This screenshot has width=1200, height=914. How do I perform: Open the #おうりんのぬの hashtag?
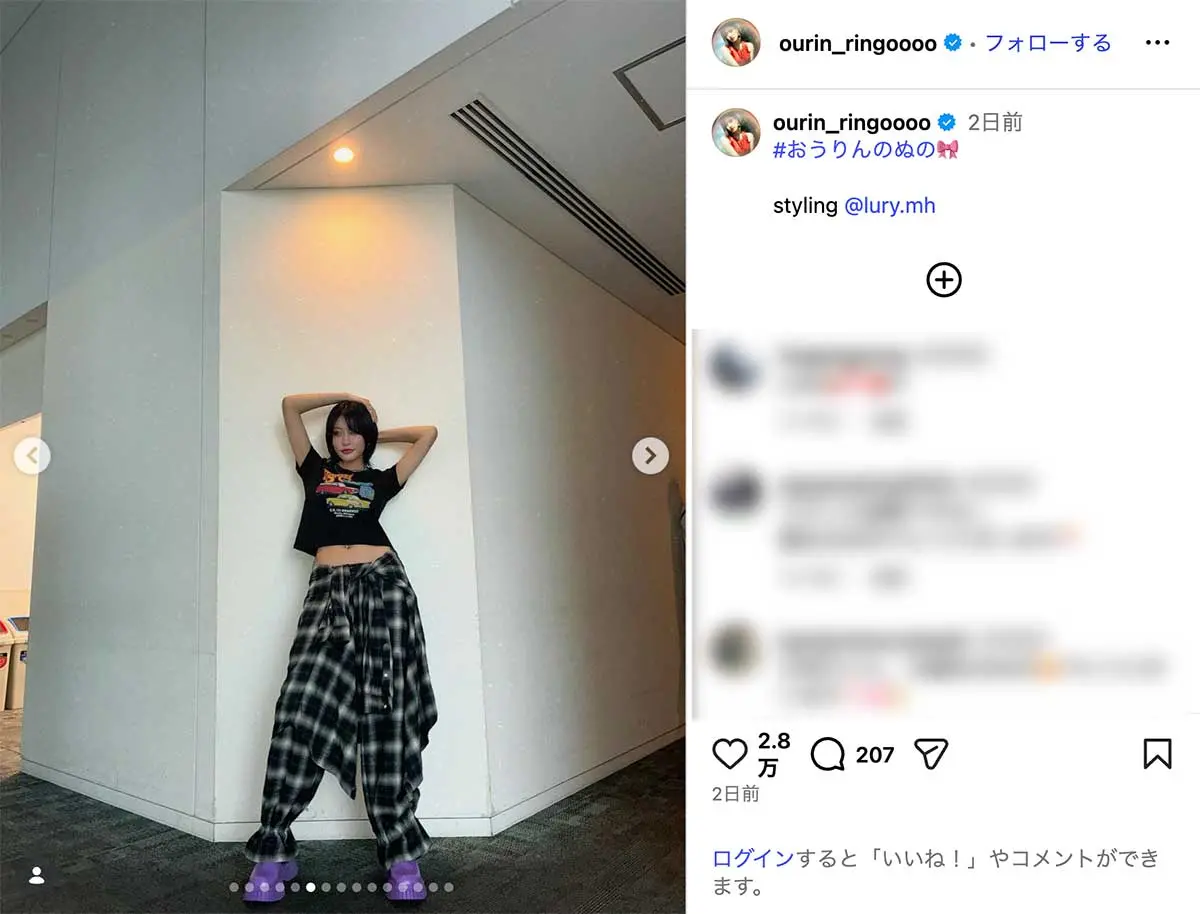pyautogui.click(x=856, y=150)
